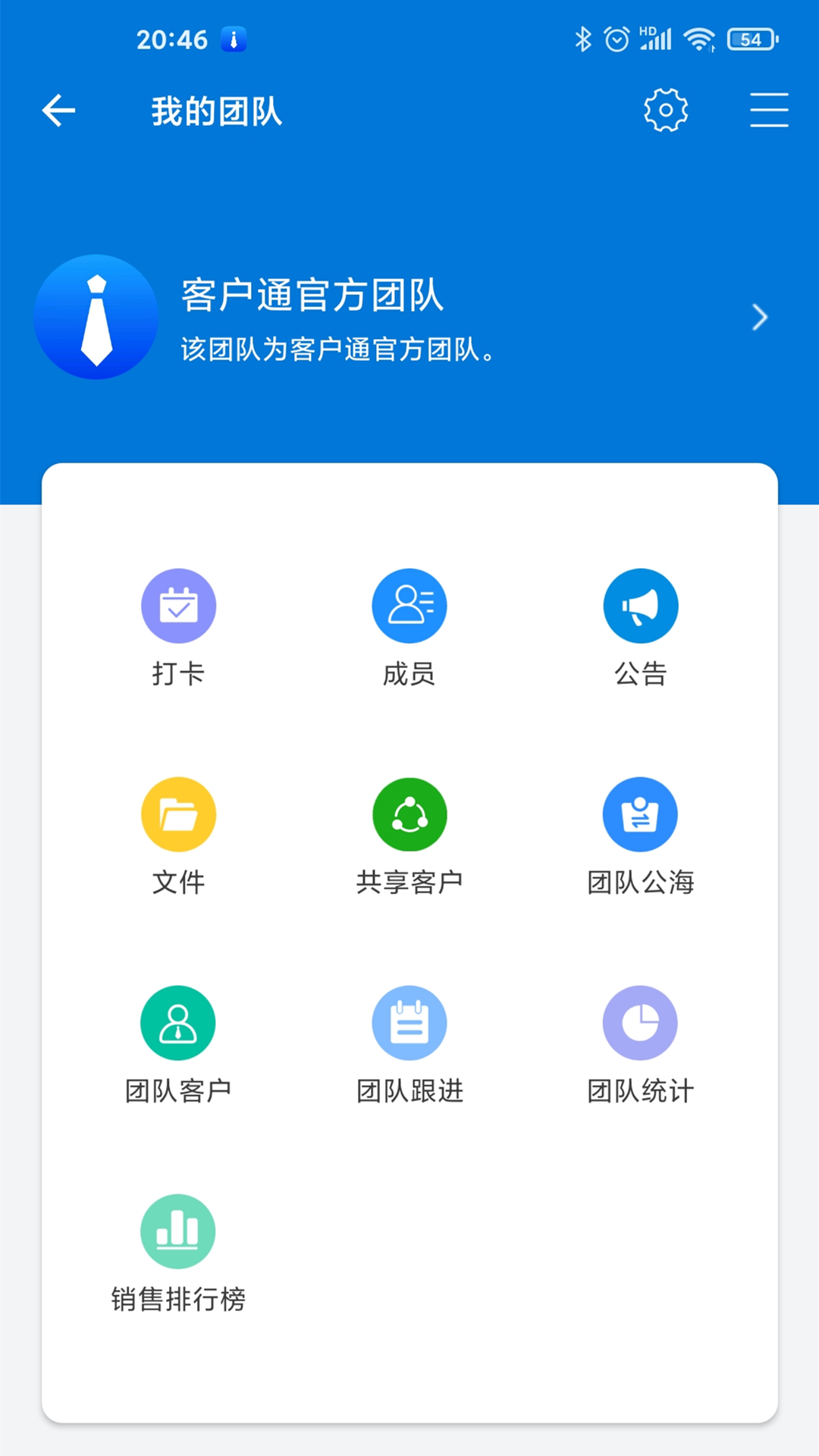
Task: Open the hamburger menu
Action: [x=769, y=109]
